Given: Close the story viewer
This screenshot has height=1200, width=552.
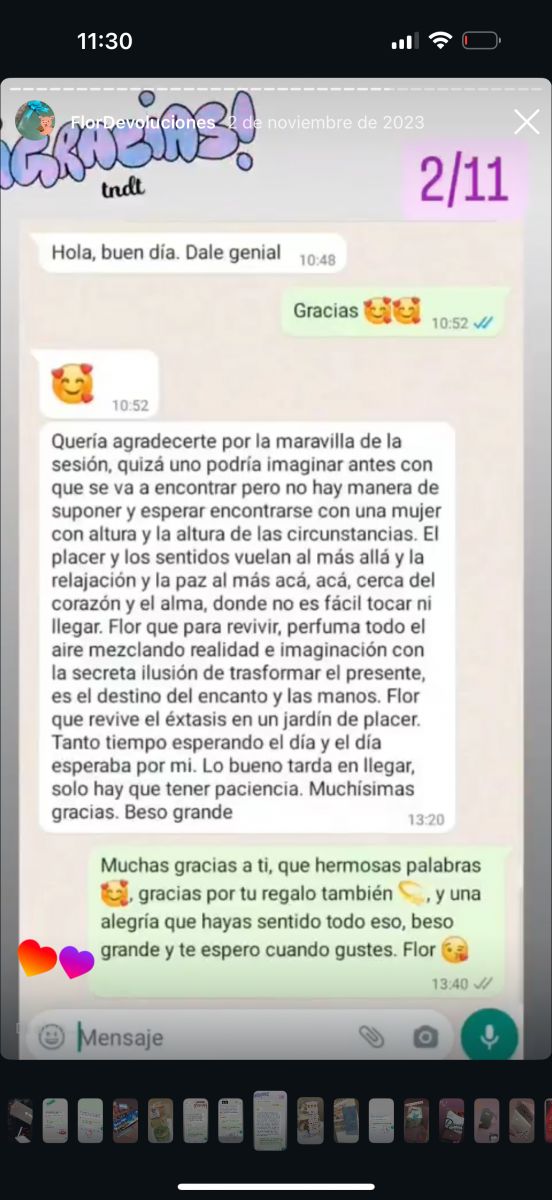Looking at the screenshot, I should (526, 122).
